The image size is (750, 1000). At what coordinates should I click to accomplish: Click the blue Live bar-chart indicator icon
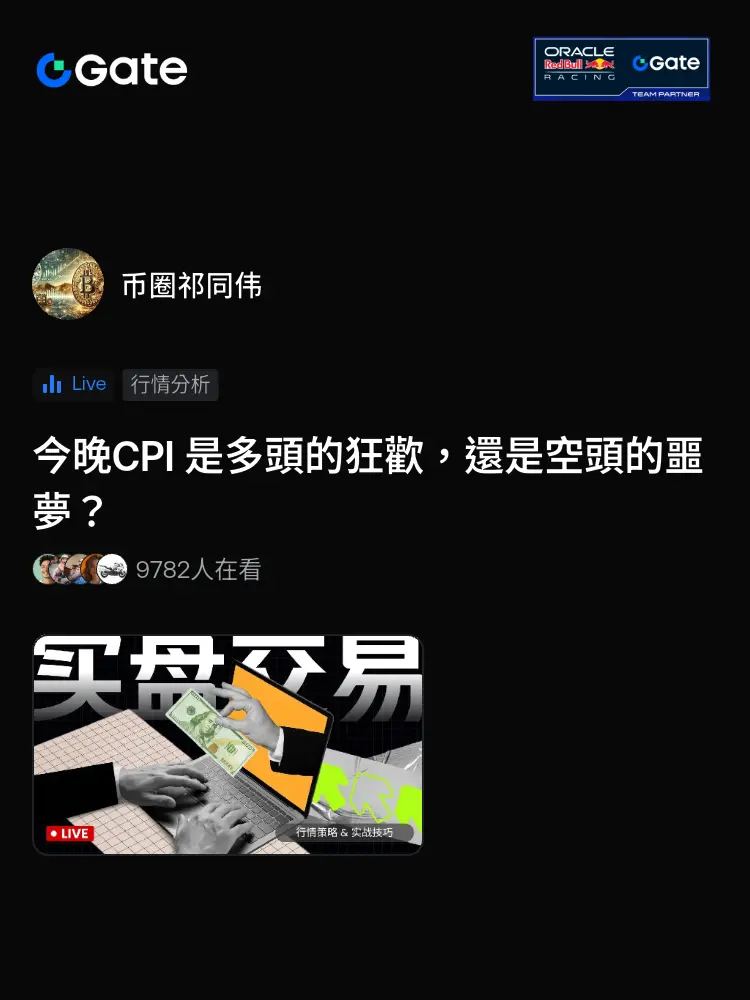[x=52, y=384]
